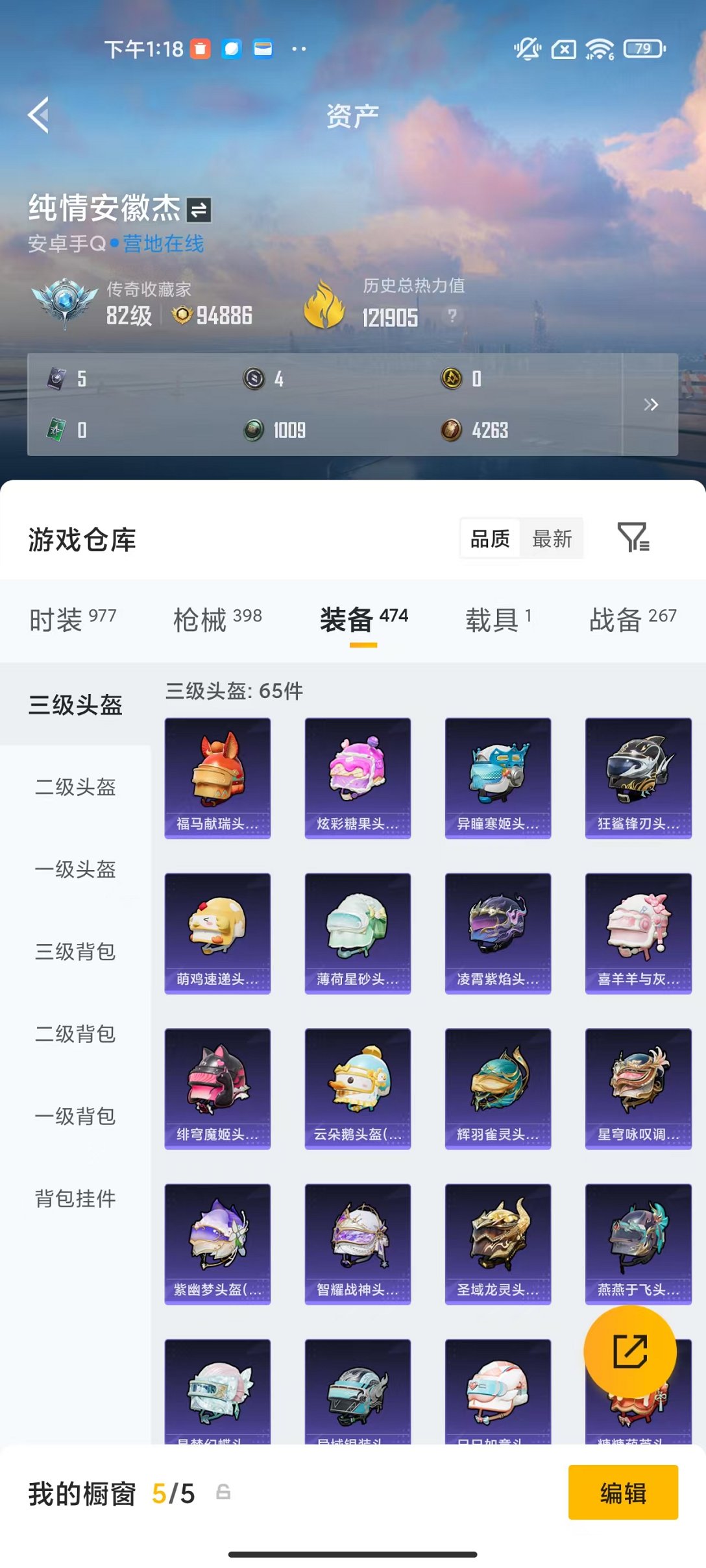Image resolution: width=706 pixels, height=1568 pixels.
Task: Click the copper coin icon showing 4263
Action: [x=450, y=430]
